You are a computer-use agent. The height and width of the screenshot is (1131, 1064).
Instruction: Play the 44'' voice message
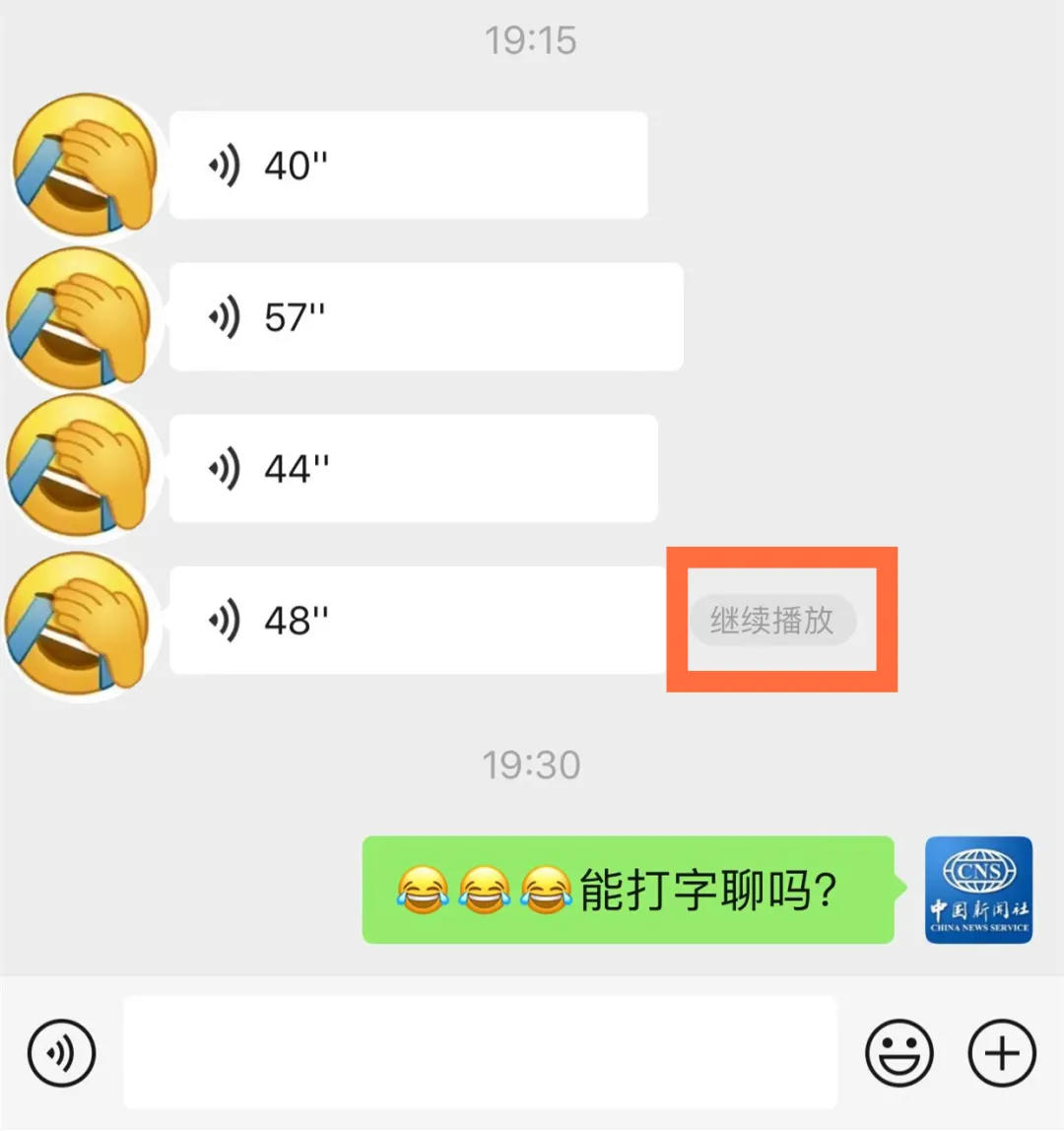point(414,469)
